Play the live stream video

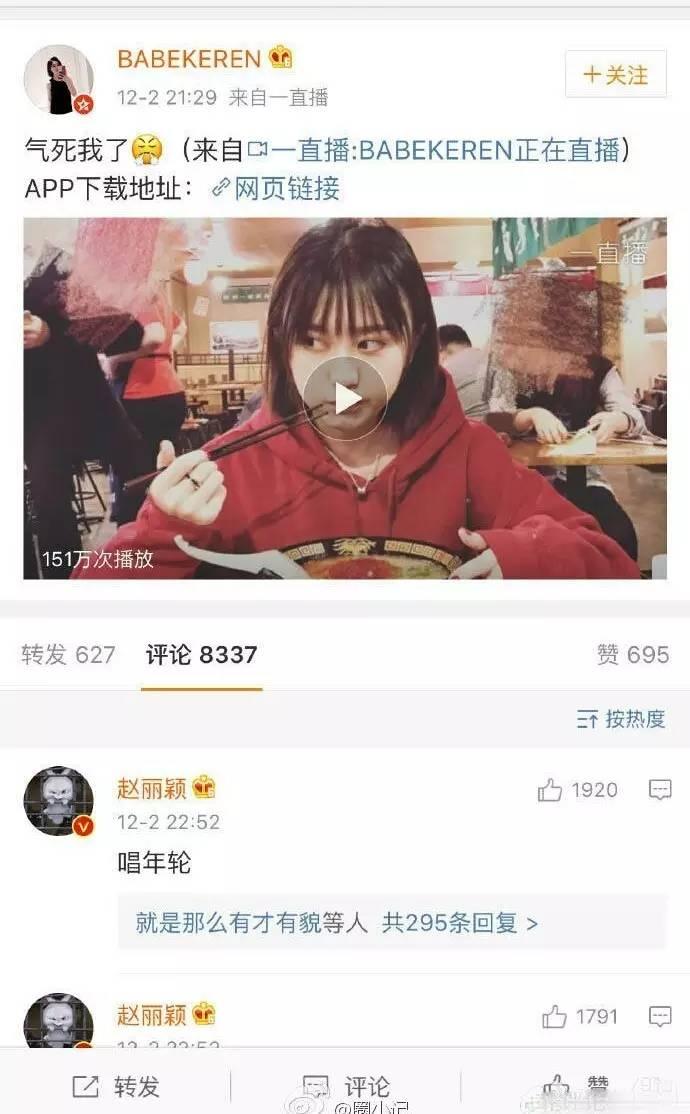coord(345,398)
